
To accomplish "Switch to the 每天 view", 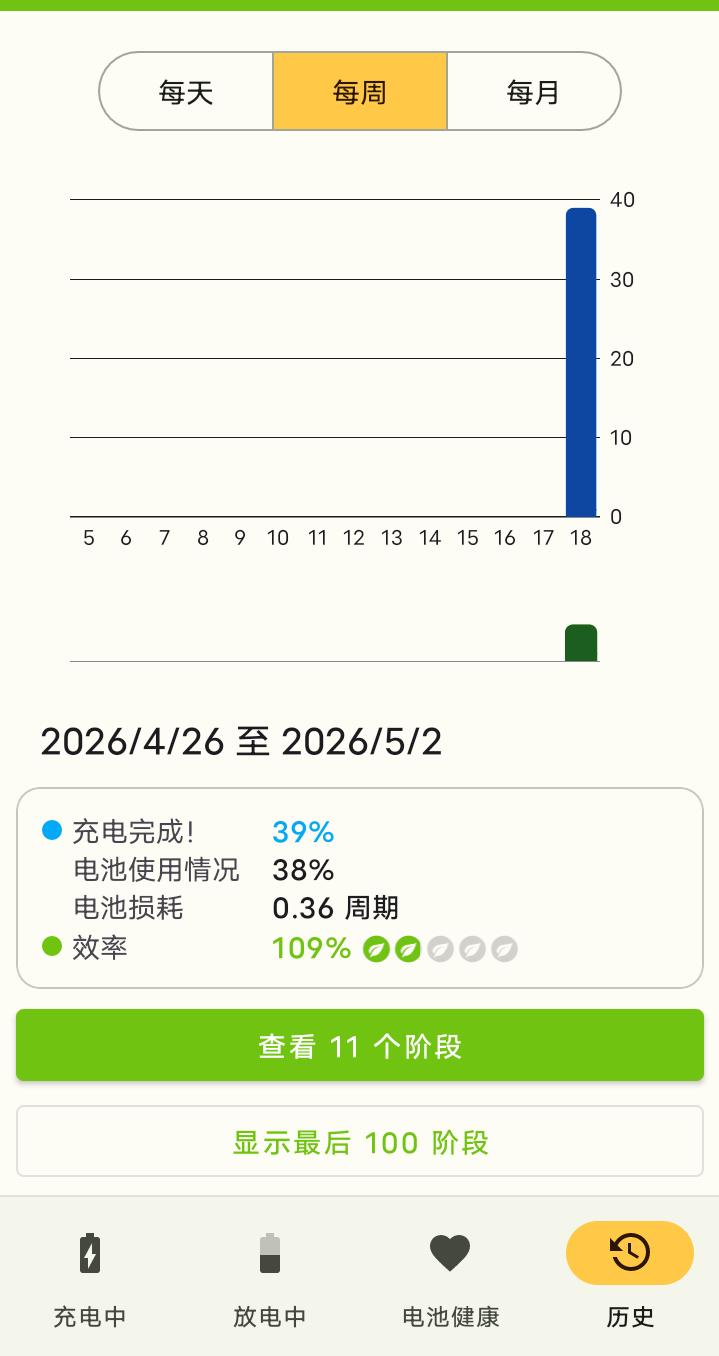I will (x=186, y=91).
